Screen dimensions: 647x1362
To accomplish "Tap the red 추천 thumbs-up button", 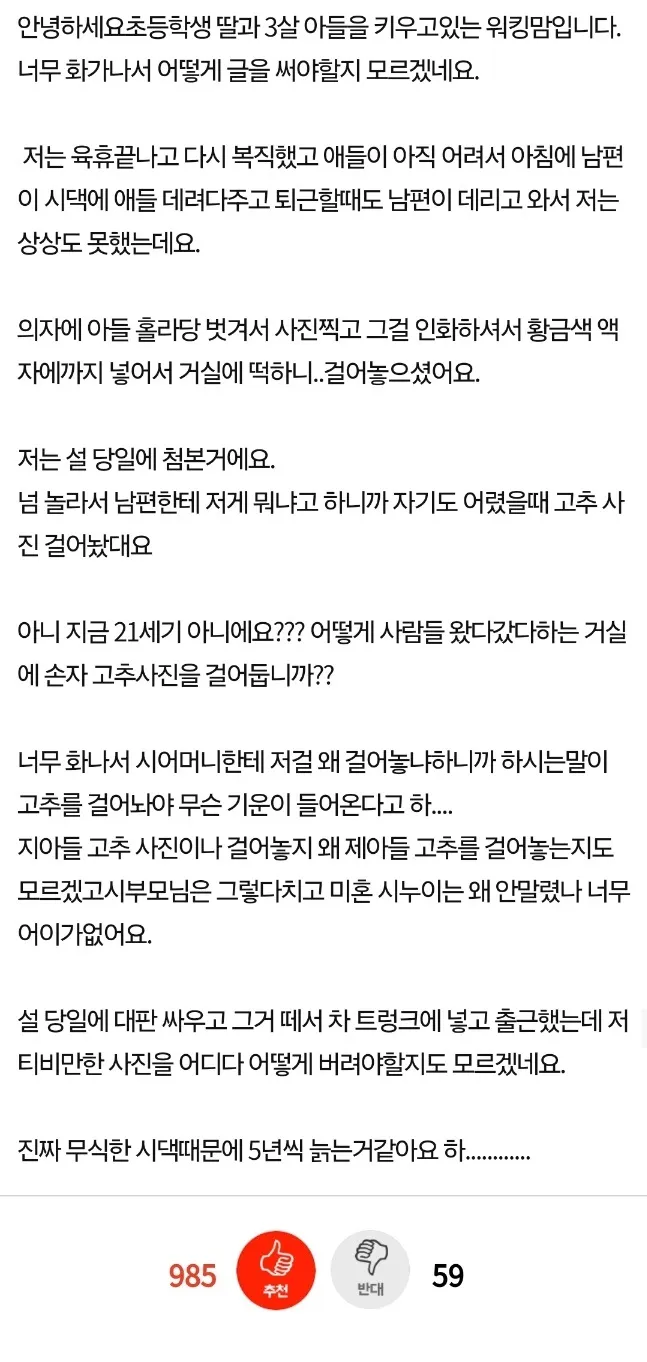I will [x=275, y=1274].
